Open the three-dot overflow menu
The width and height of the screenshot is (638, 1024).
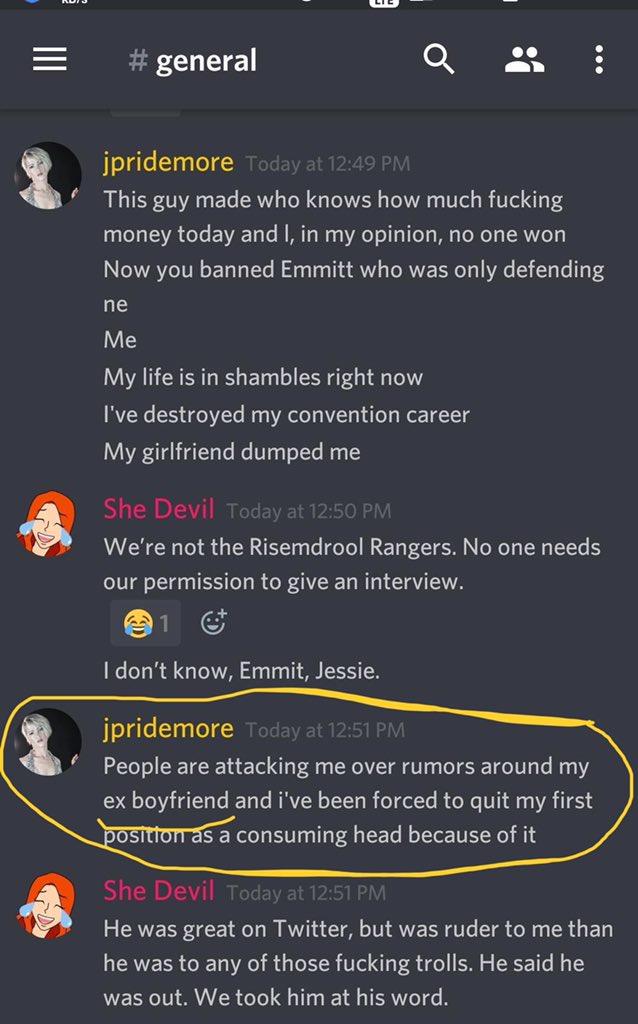599,59
